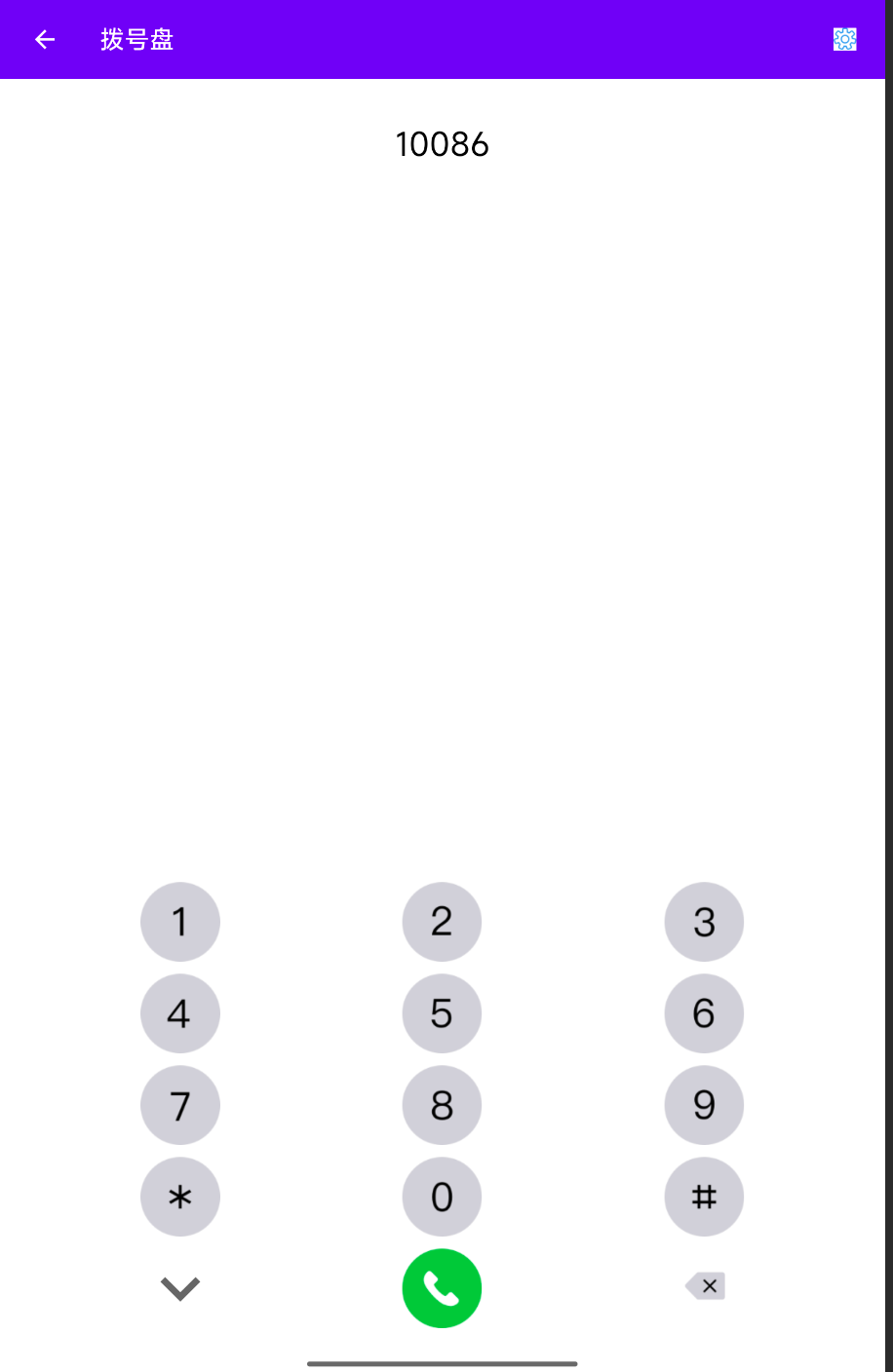Add digit 9 to the number

click(704, 1105)
